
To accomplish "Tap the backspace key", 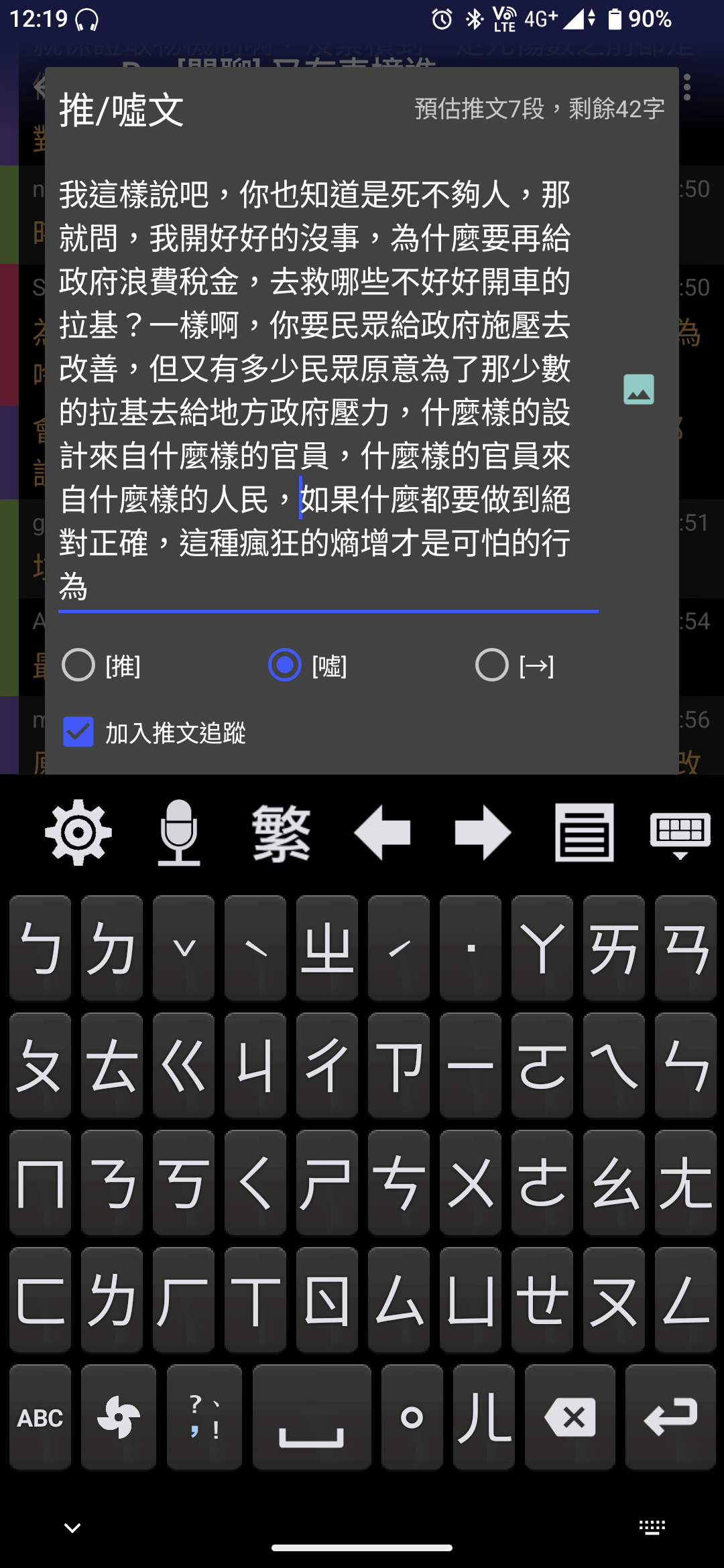I will click(x=570, y=1418).
